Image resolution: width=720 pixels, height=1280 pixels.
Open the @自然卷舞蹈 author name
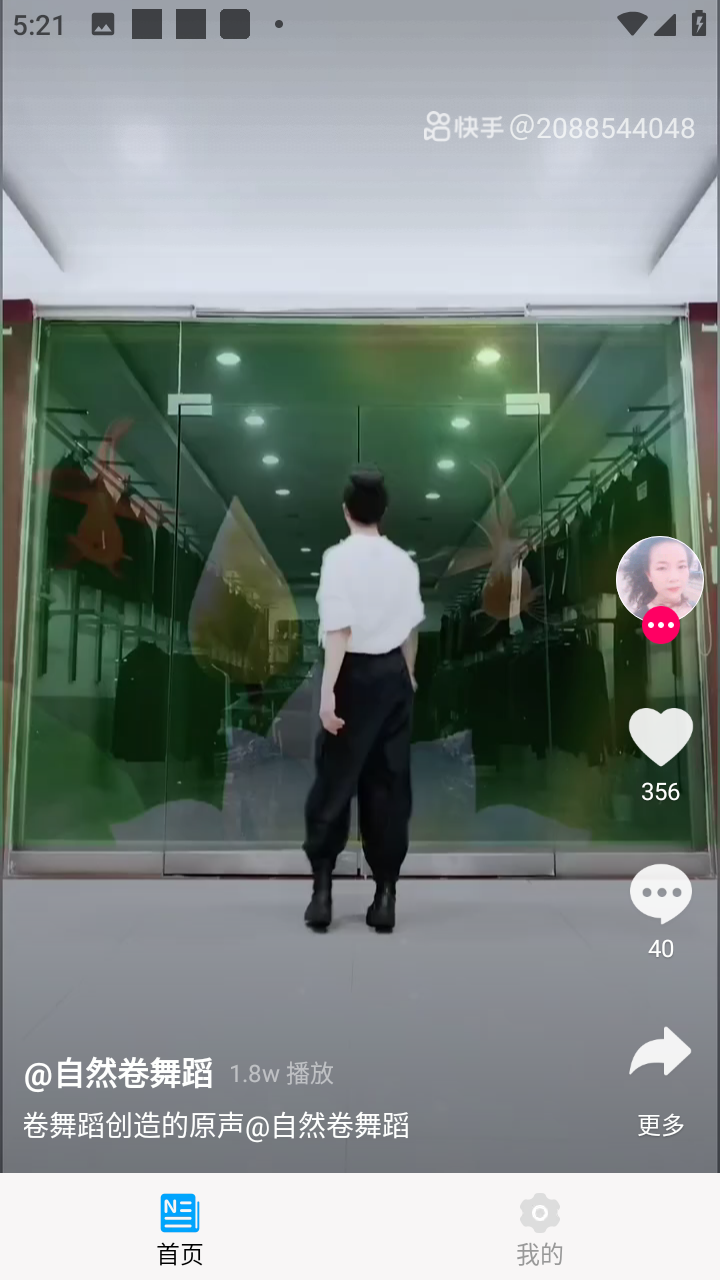[118, 1074]
